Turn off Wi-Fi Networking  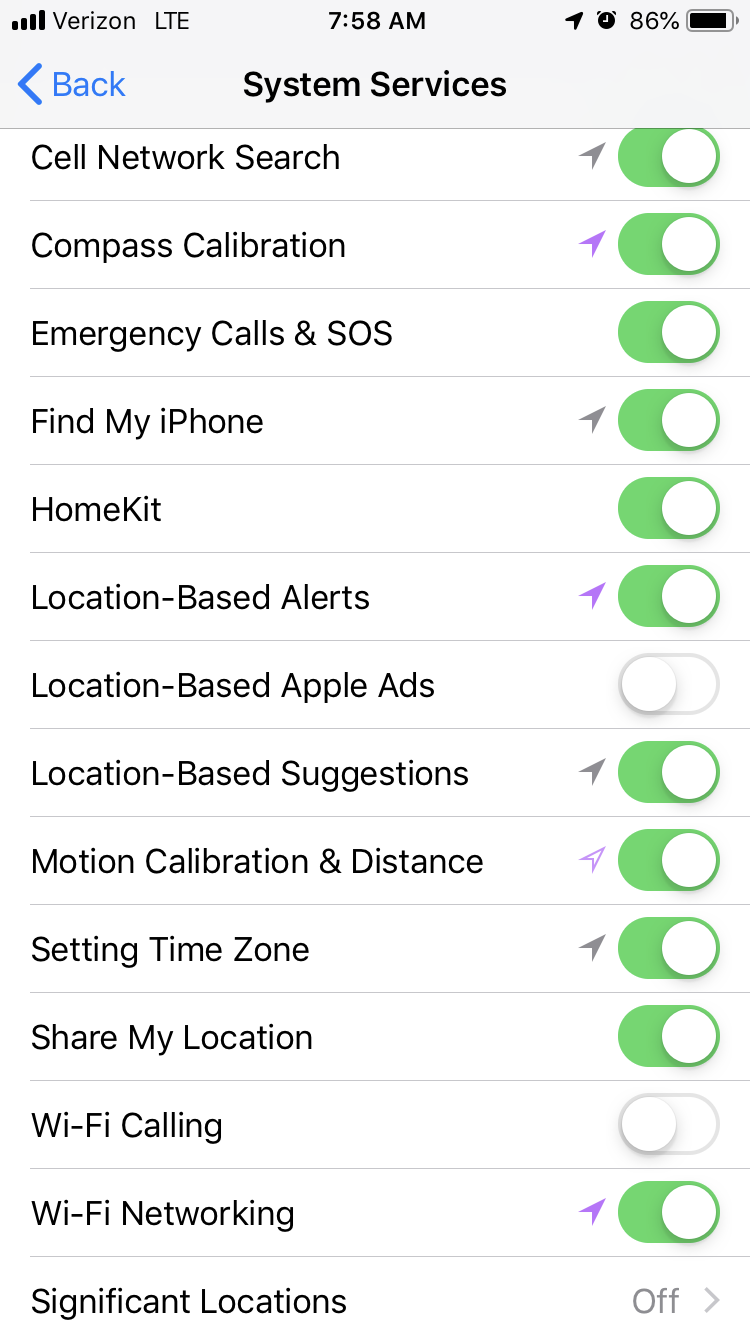pyautogui.click(x=669, y=1213)
